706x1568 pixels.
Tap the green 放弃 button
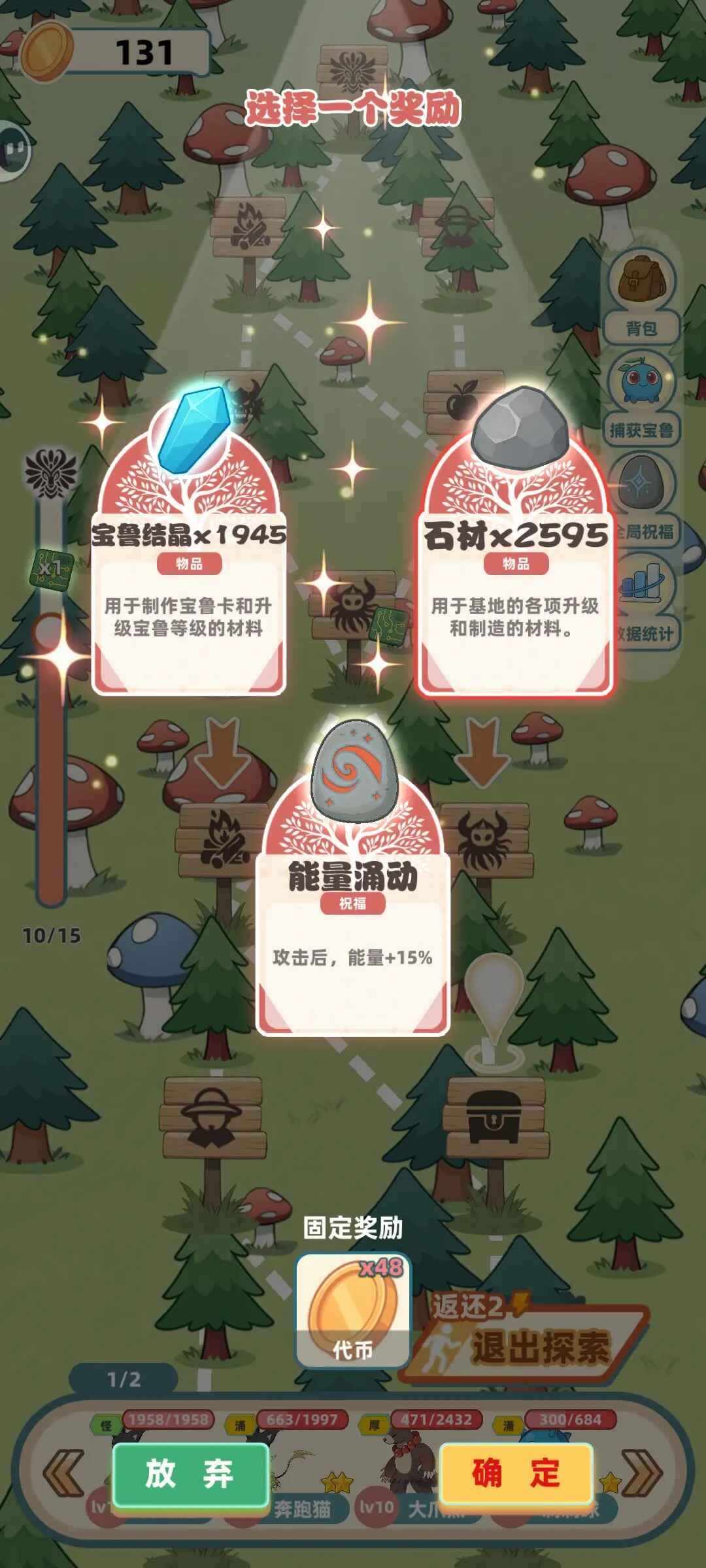[x=190, y=1475]
